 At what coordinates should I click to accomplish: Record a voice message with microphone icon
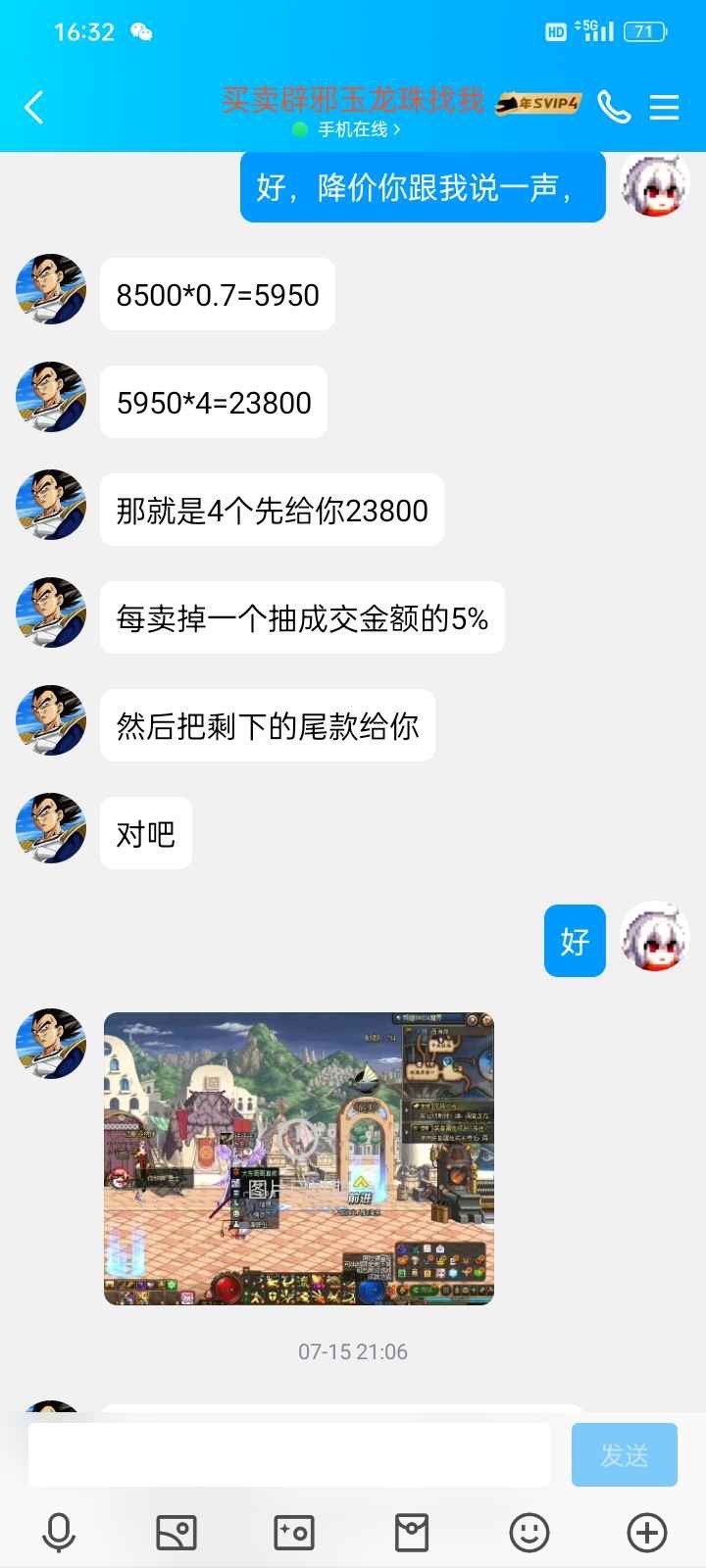(x=59, y=1533)
